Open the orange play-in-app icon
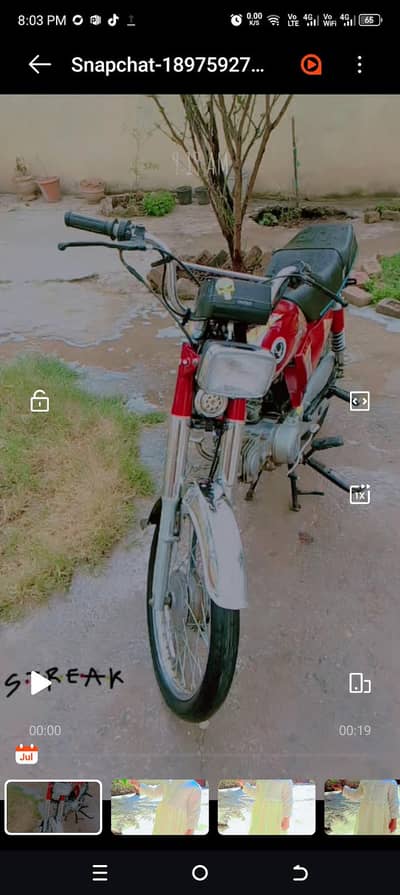The width and height of the screenshot is (400, 895). (x=311, y=65)
